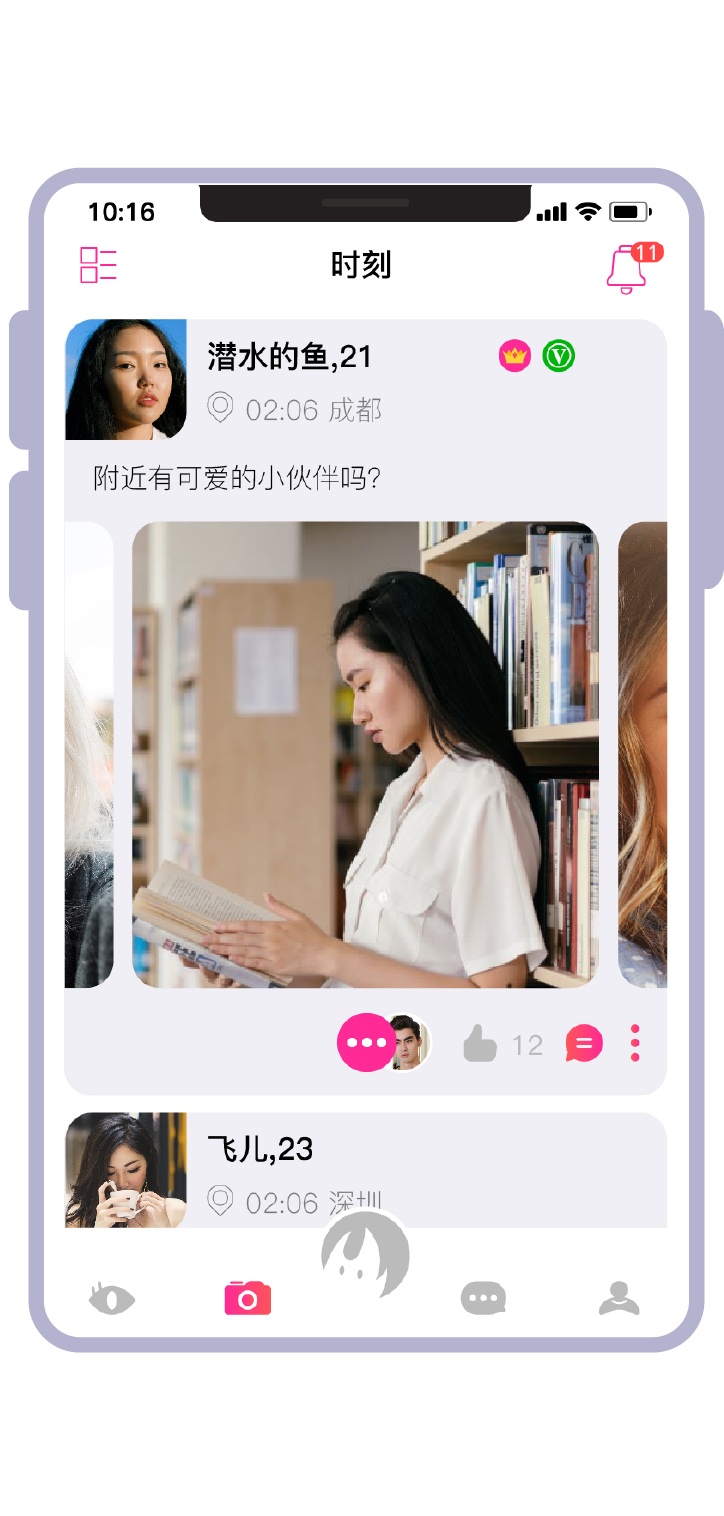View the library photo in 潜水的鱼's post
Screen dimensions: 724x1516
tap(365, 754)
